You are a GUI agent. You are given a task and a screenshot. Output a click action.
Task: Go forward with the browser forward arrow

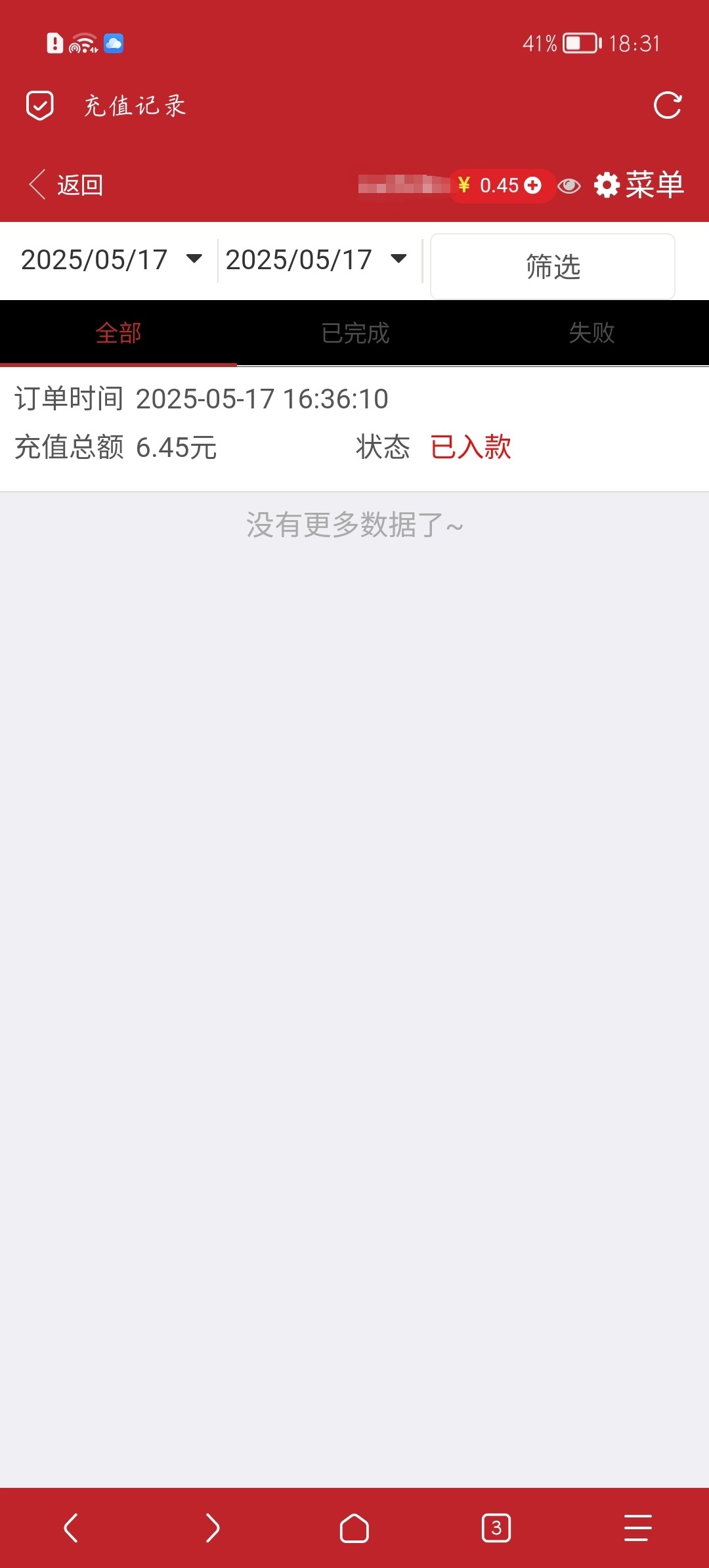point(212,1528)
